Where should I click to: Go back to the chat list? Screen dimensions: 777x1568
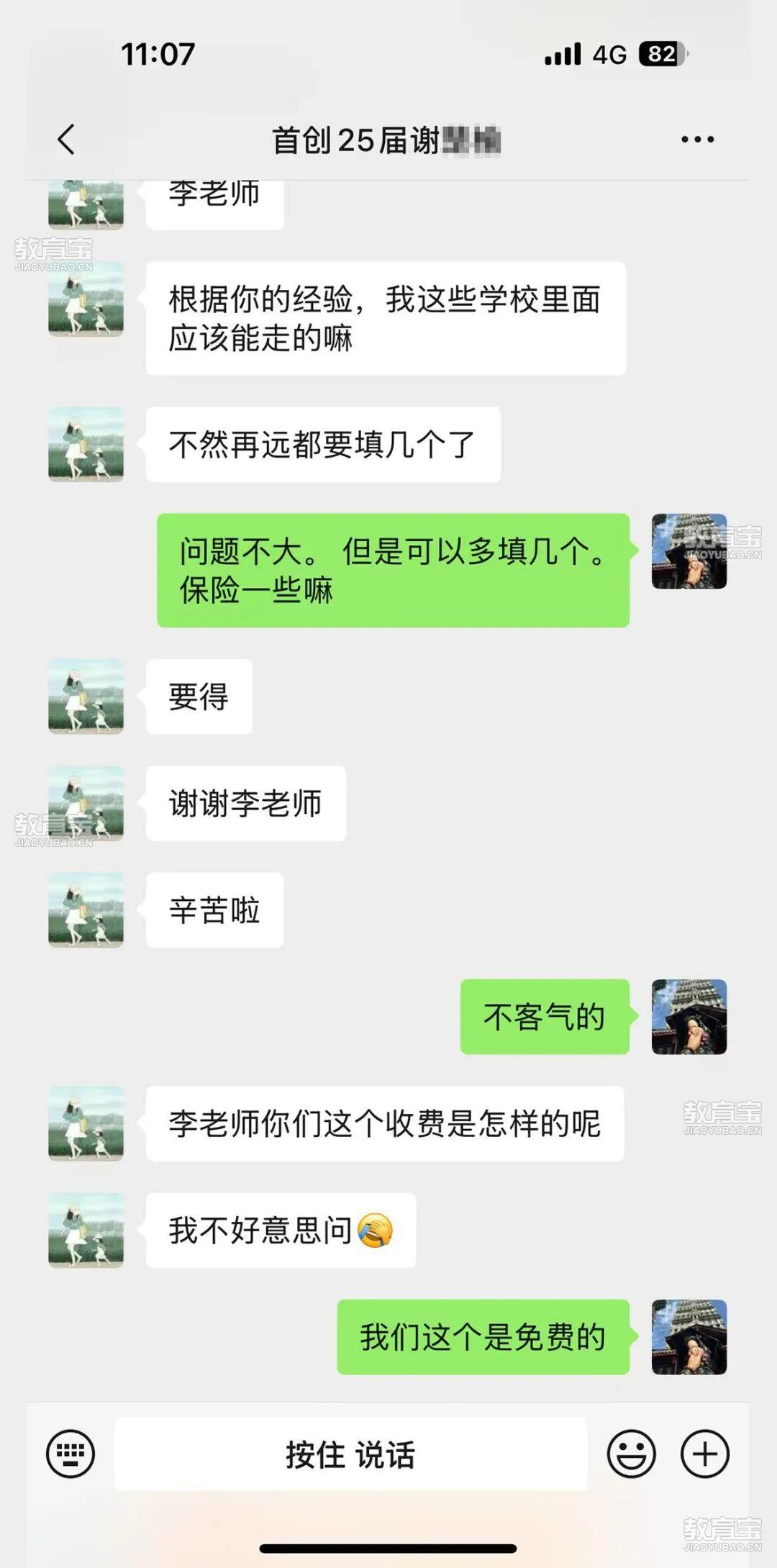point(66,139)
